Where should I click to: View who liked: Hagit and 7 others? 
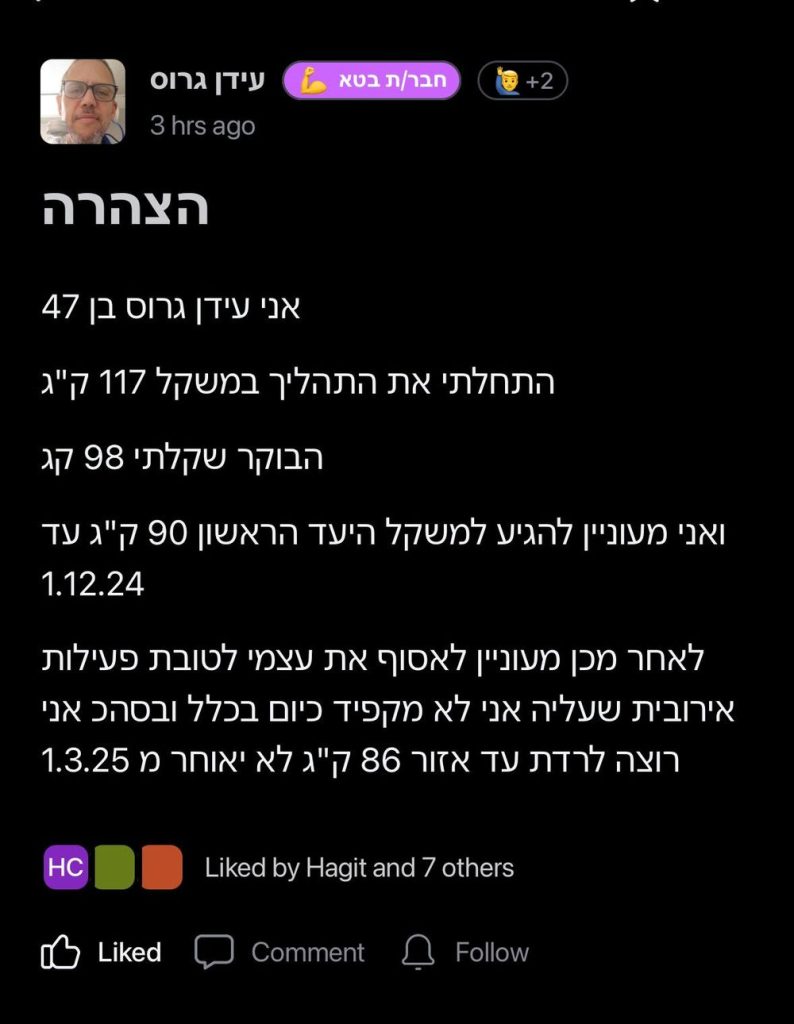coord(359,867)
